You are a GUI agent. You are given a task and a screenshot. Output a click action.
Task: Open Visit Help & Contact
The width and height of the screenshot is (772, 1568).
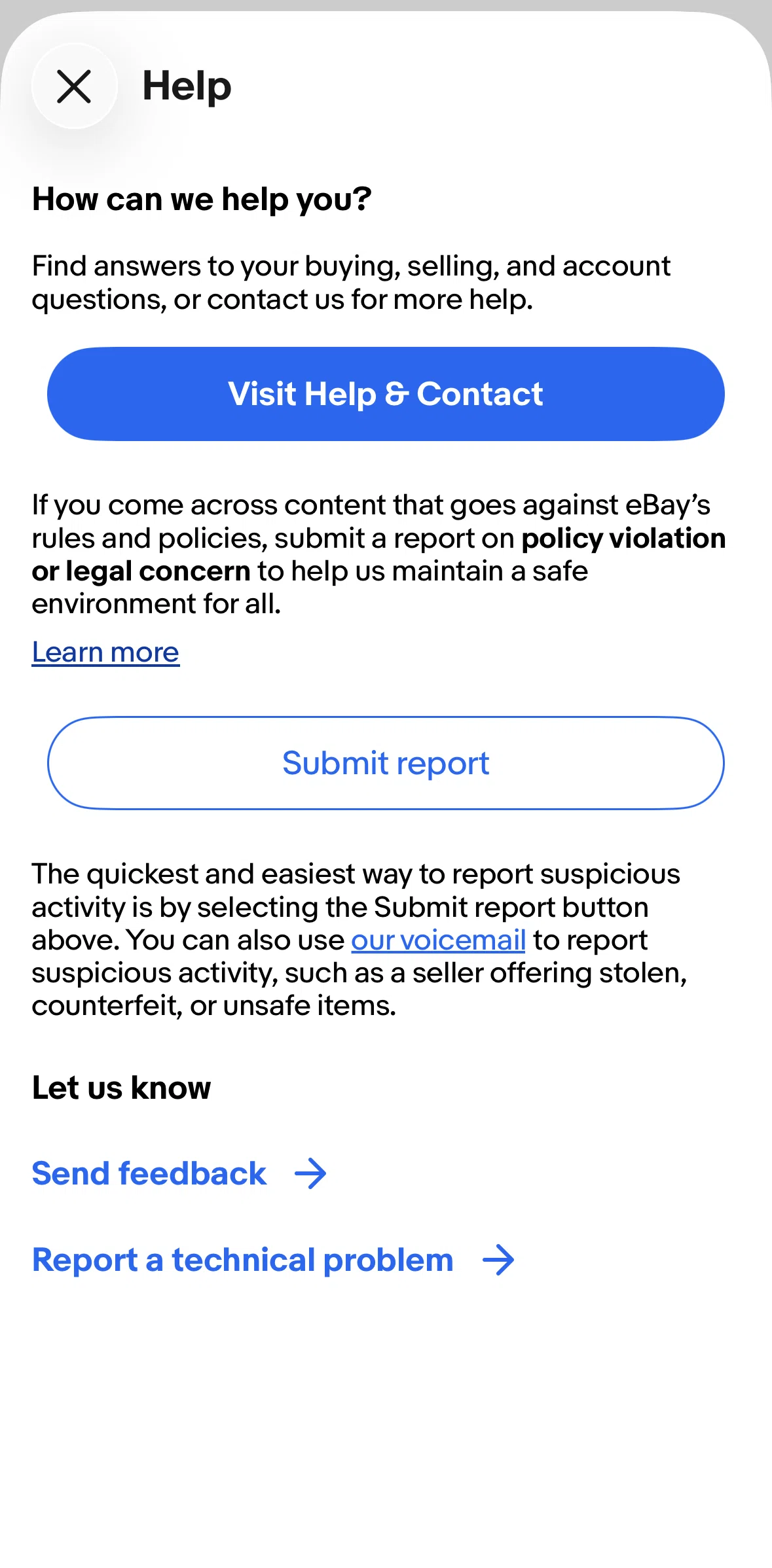point(386,394)
